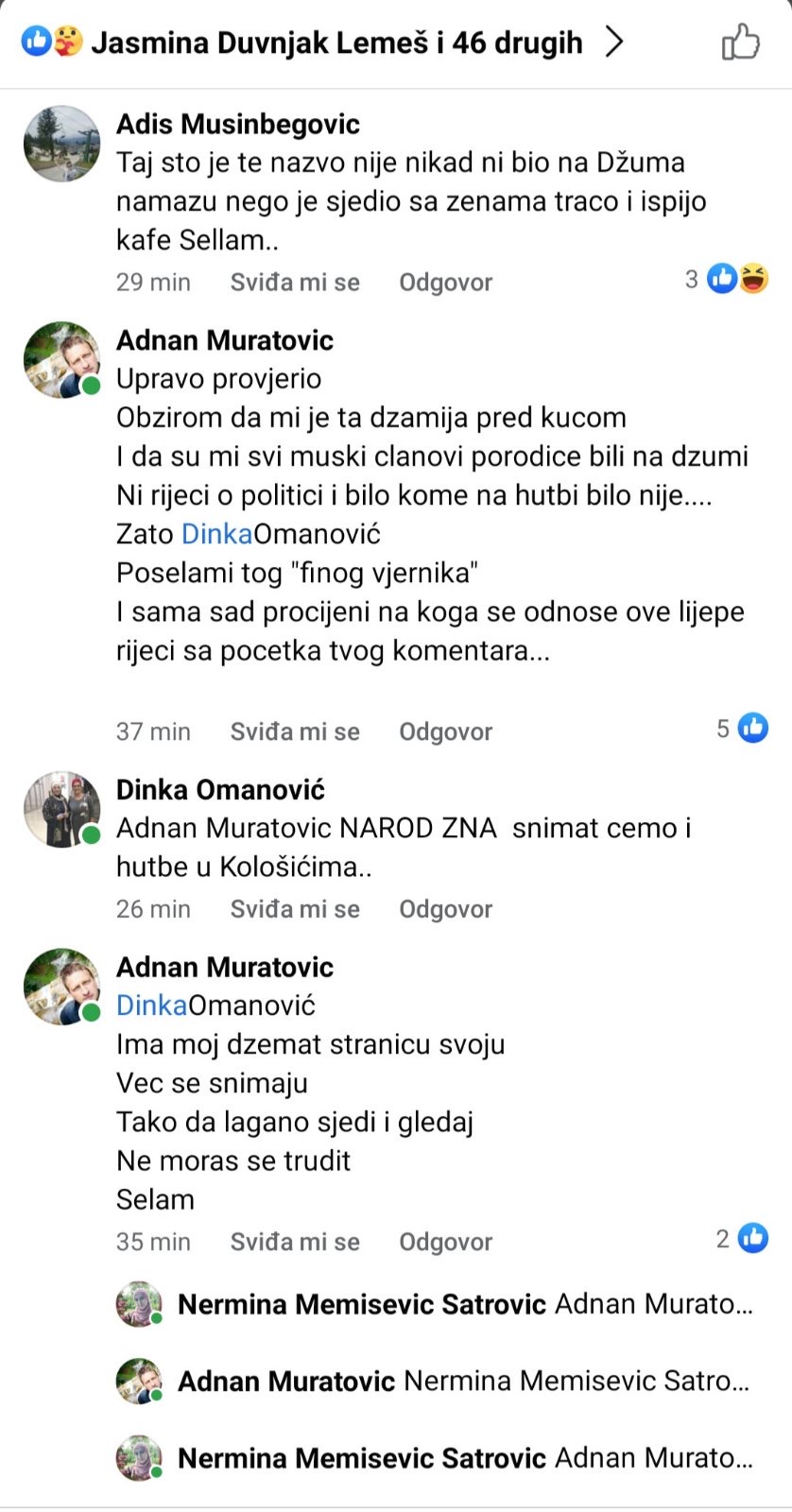Like Adis Musinbegovic's comment via Sviđa mi se
Viewport: 792px width, 1512px height.
[295, 283]
